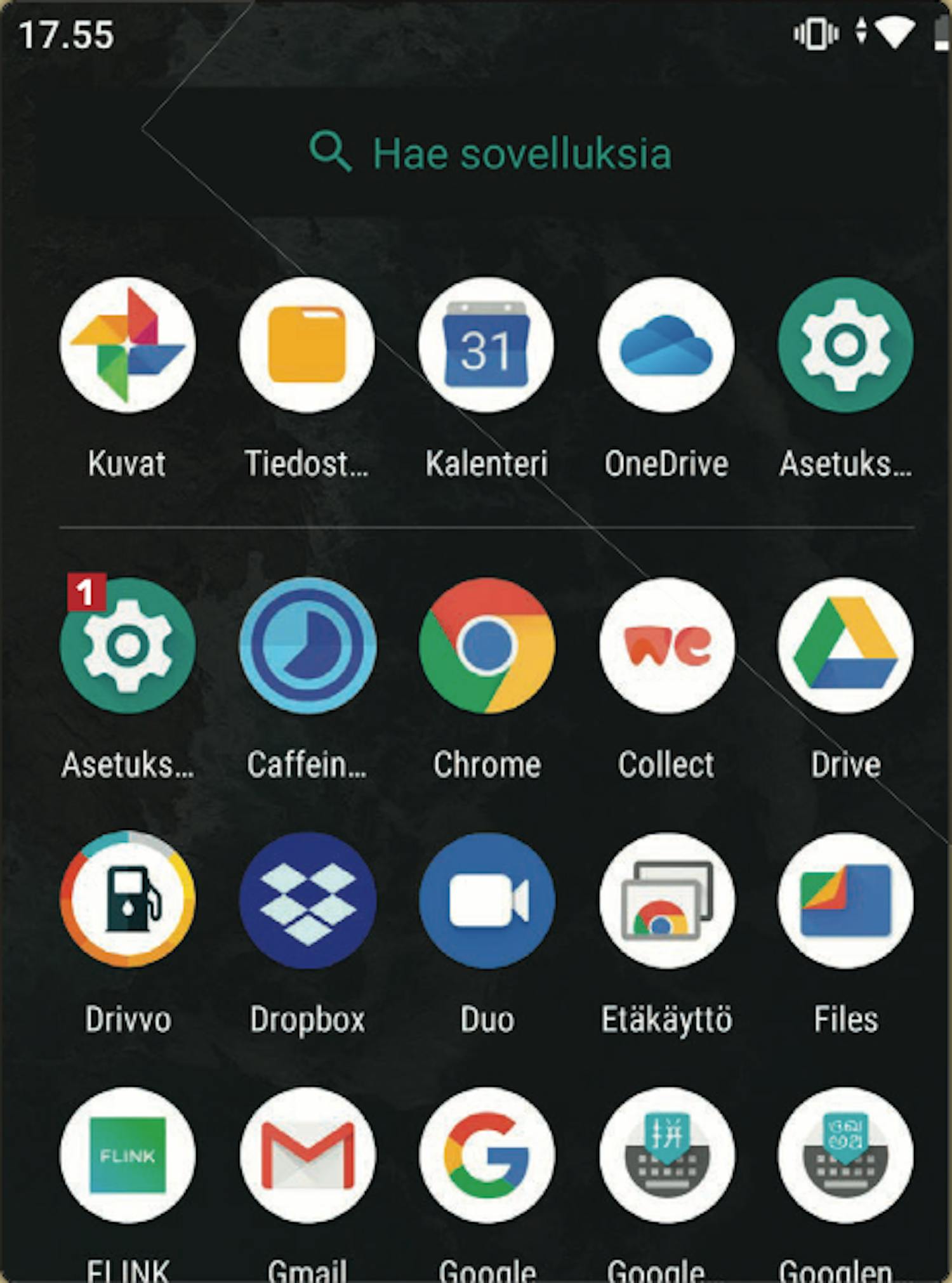Screen dimensions: 952x1283
Task: Launch the FLINK app
Action: [128, 1155]
